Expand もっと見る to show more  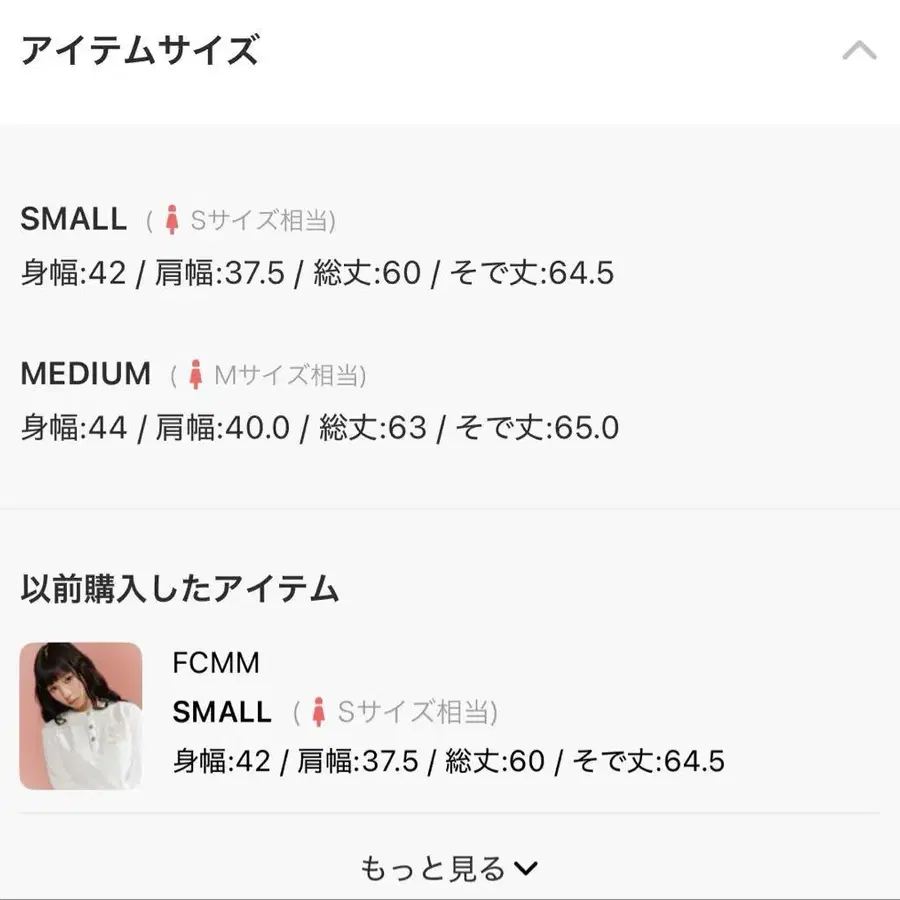(449, 868)
